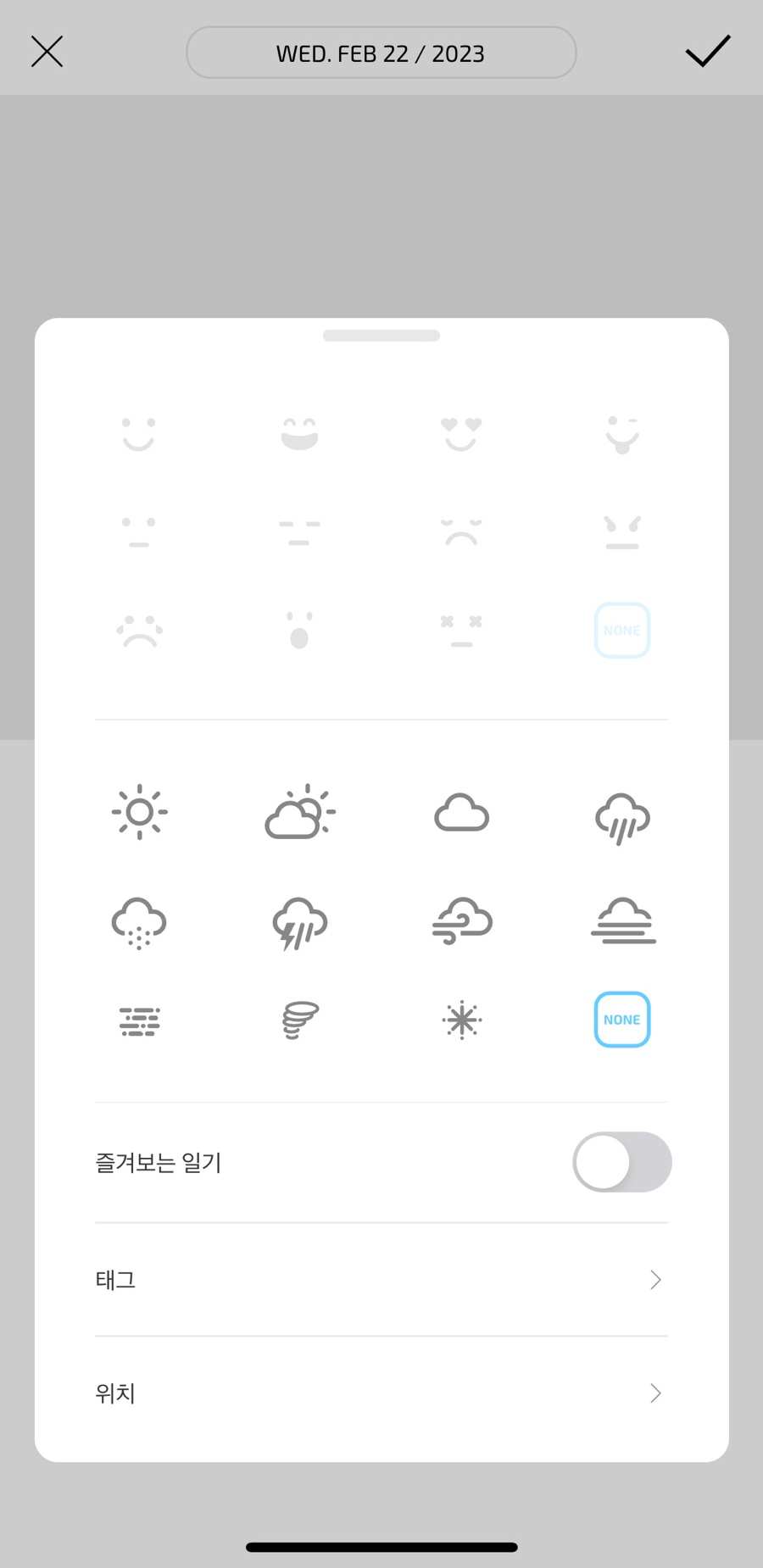763x1568 pixels.
Task: Pick the heart-eyes mood face
Action: pos(461,434)
